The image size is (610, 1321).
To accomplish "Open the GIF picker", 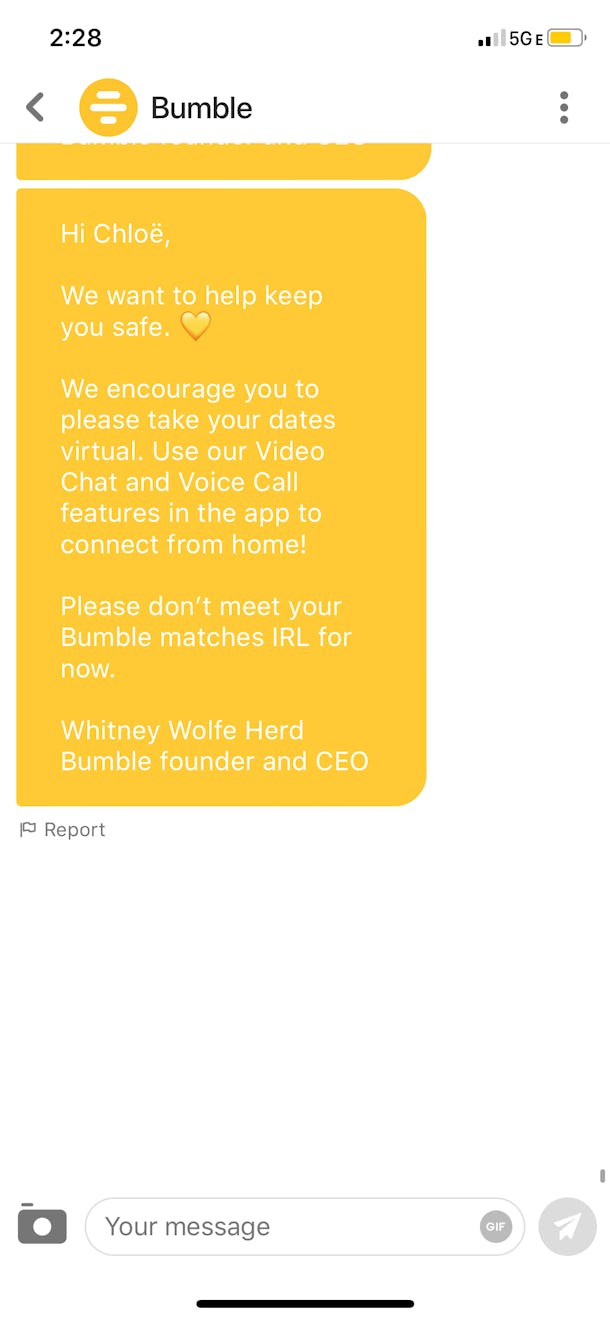I will click(x=496, y=1226).
